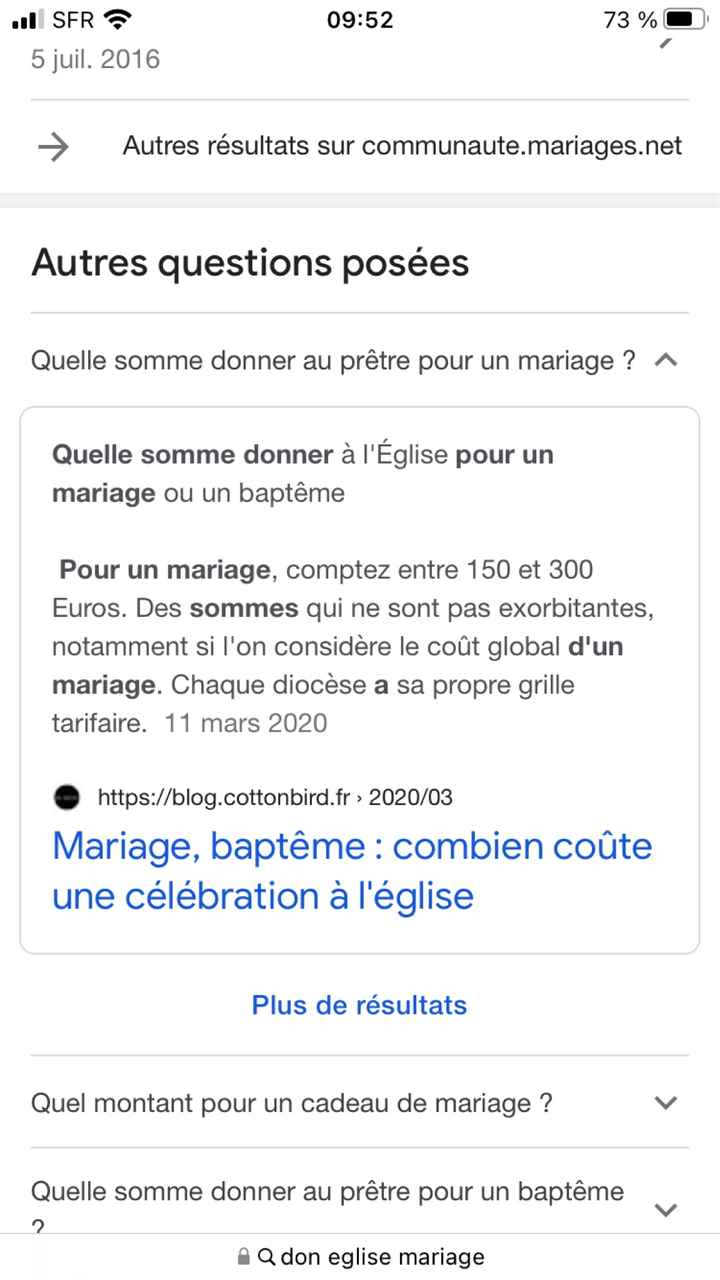Tap the magnifier icon next to search query
Screen dimensions: 720x1280
[266, 1257]
